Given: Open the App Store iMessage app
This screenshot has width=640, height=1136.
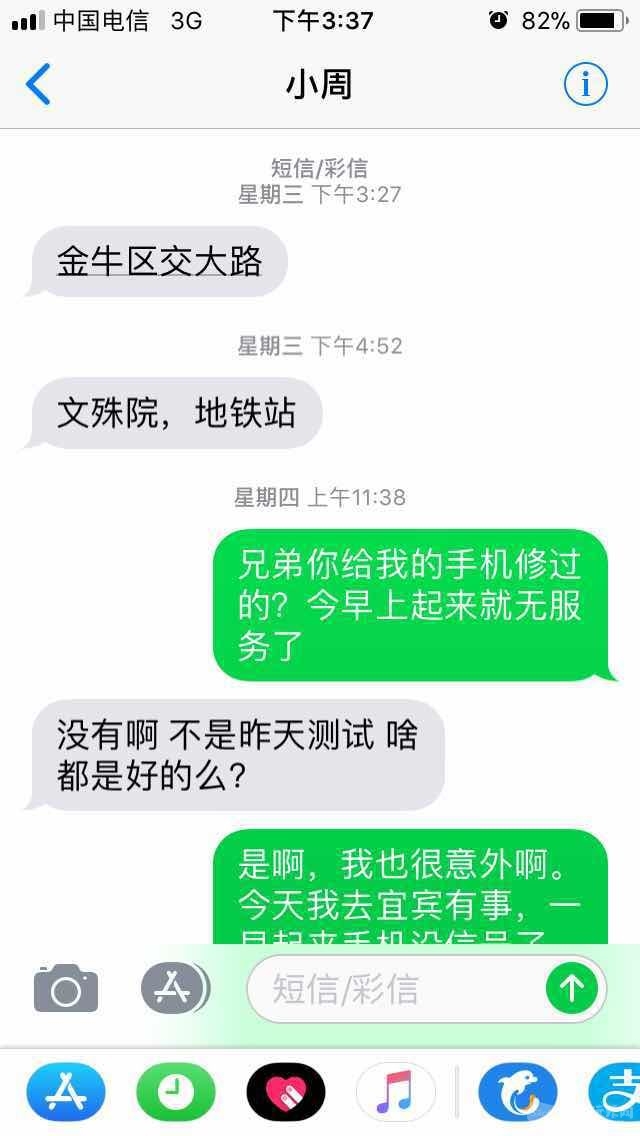Looking at the screenshot, I should point(66,1092).
